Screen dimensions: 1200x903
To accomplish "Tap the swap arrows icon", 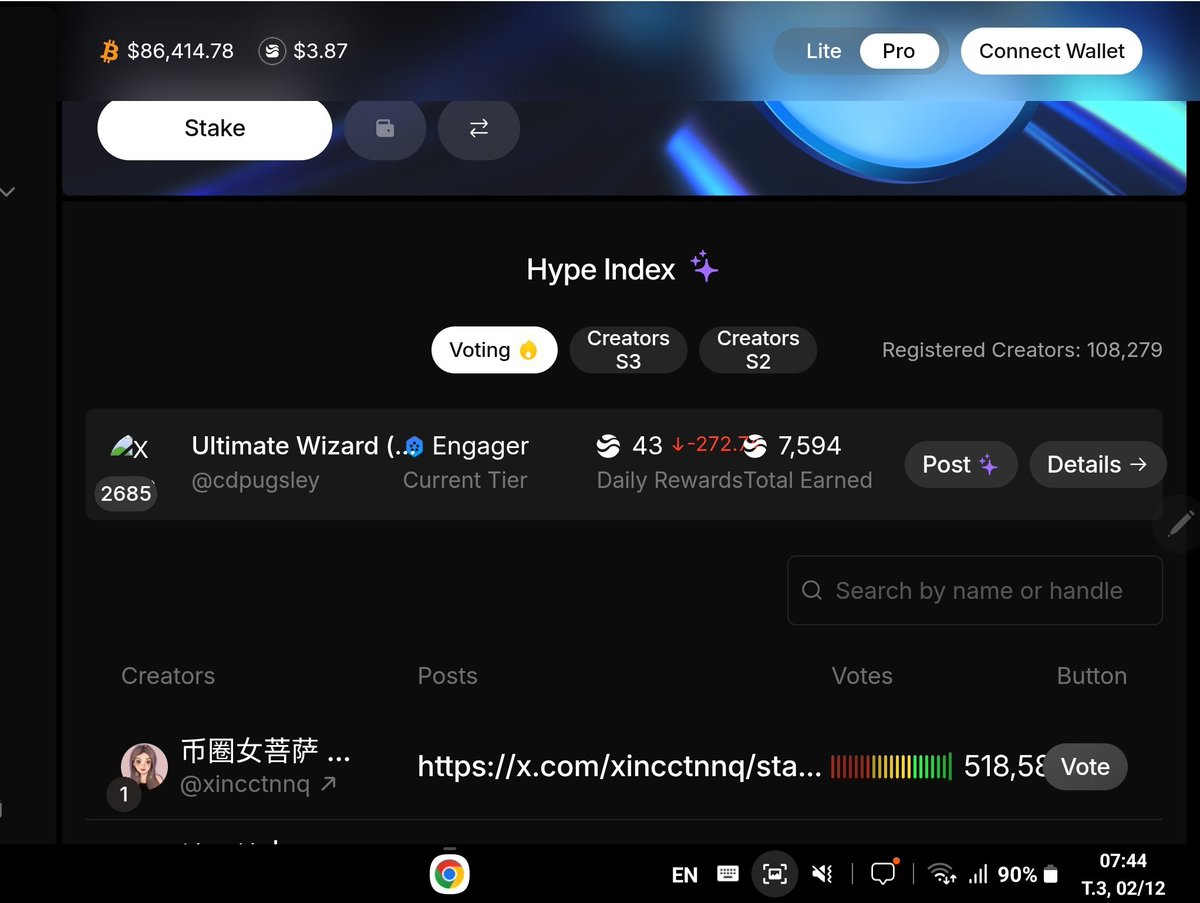I will [479, 128].
